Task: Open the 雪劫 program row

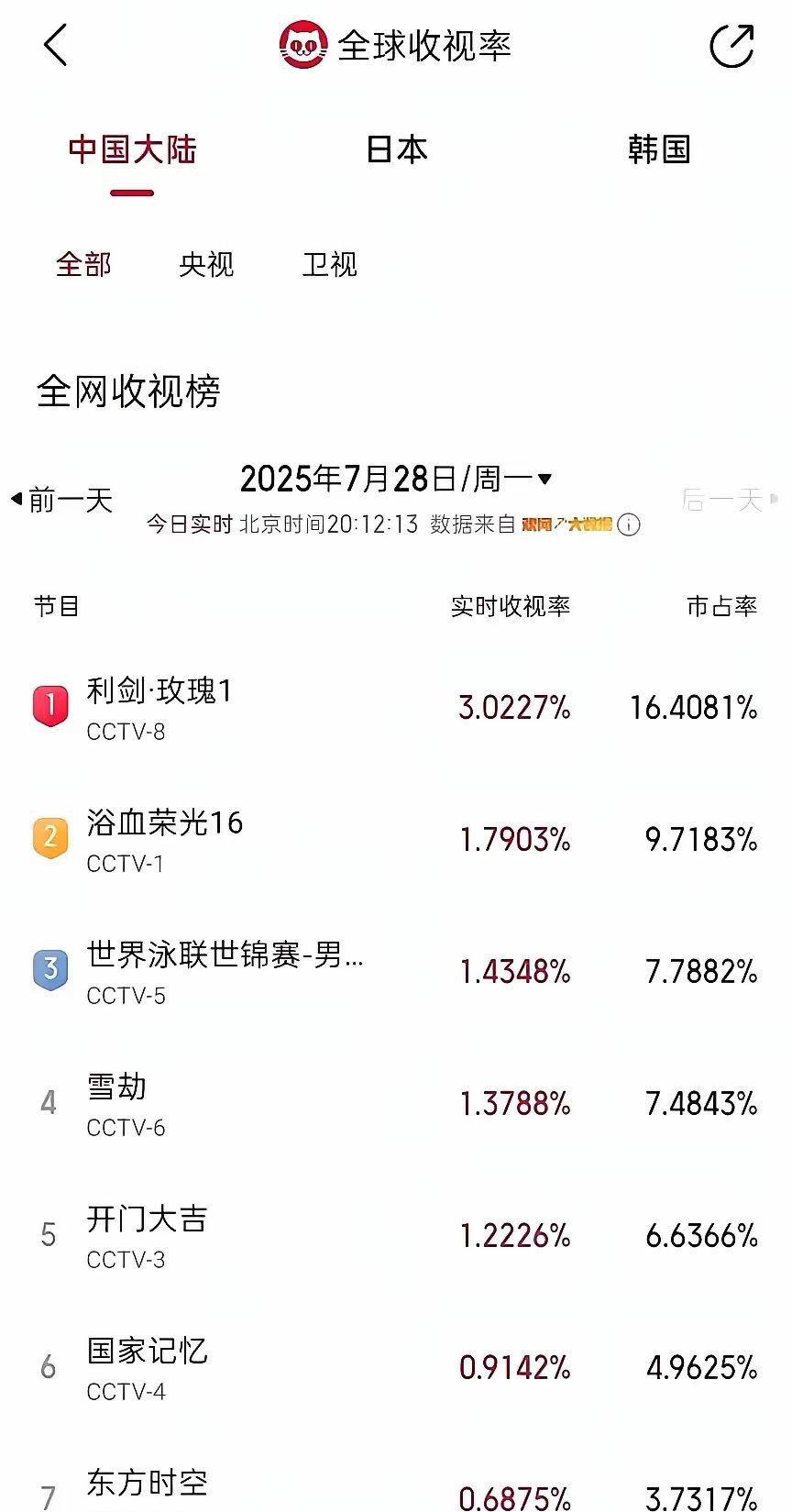Action: point(396,1103)
